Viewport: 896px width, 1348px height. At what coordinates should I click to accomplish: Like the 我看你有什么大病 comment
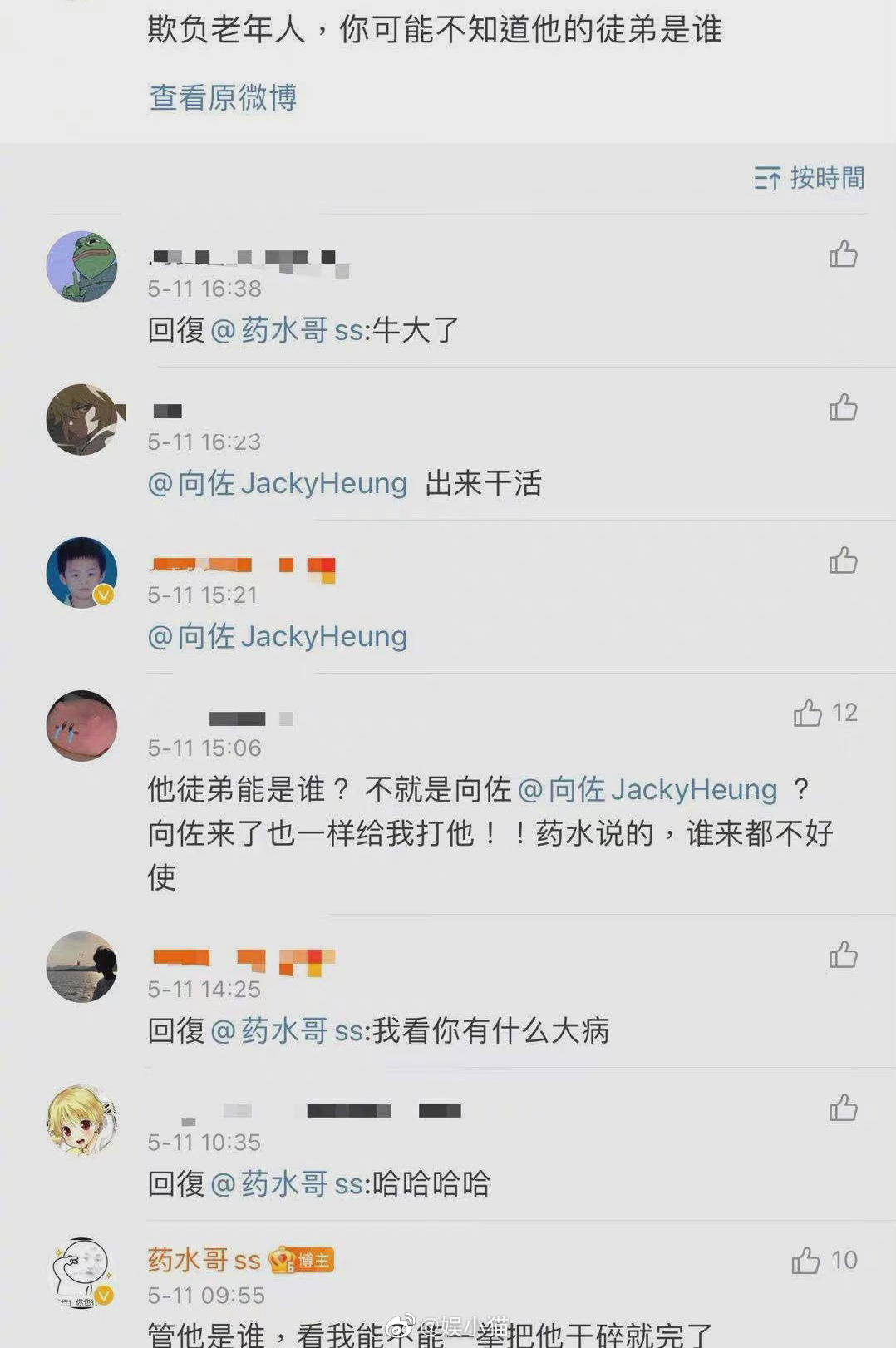coord(843,955)
